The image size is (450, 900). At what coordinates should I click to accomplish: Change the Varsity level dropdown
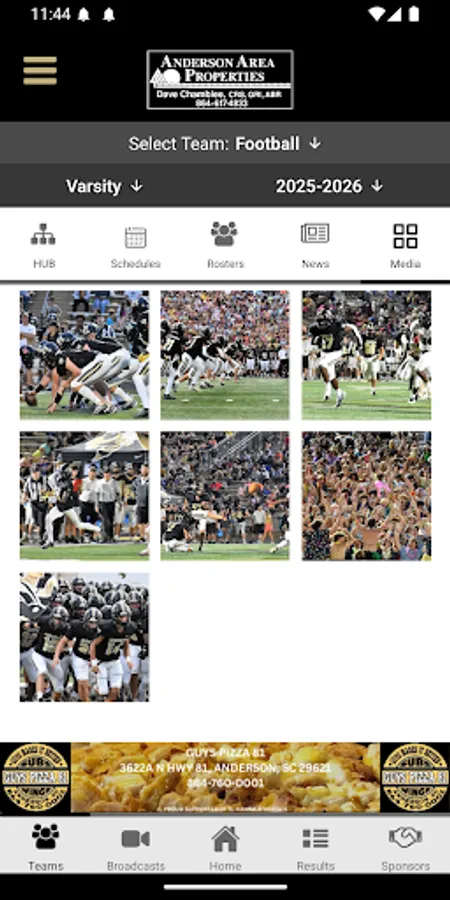coord(104,186)
